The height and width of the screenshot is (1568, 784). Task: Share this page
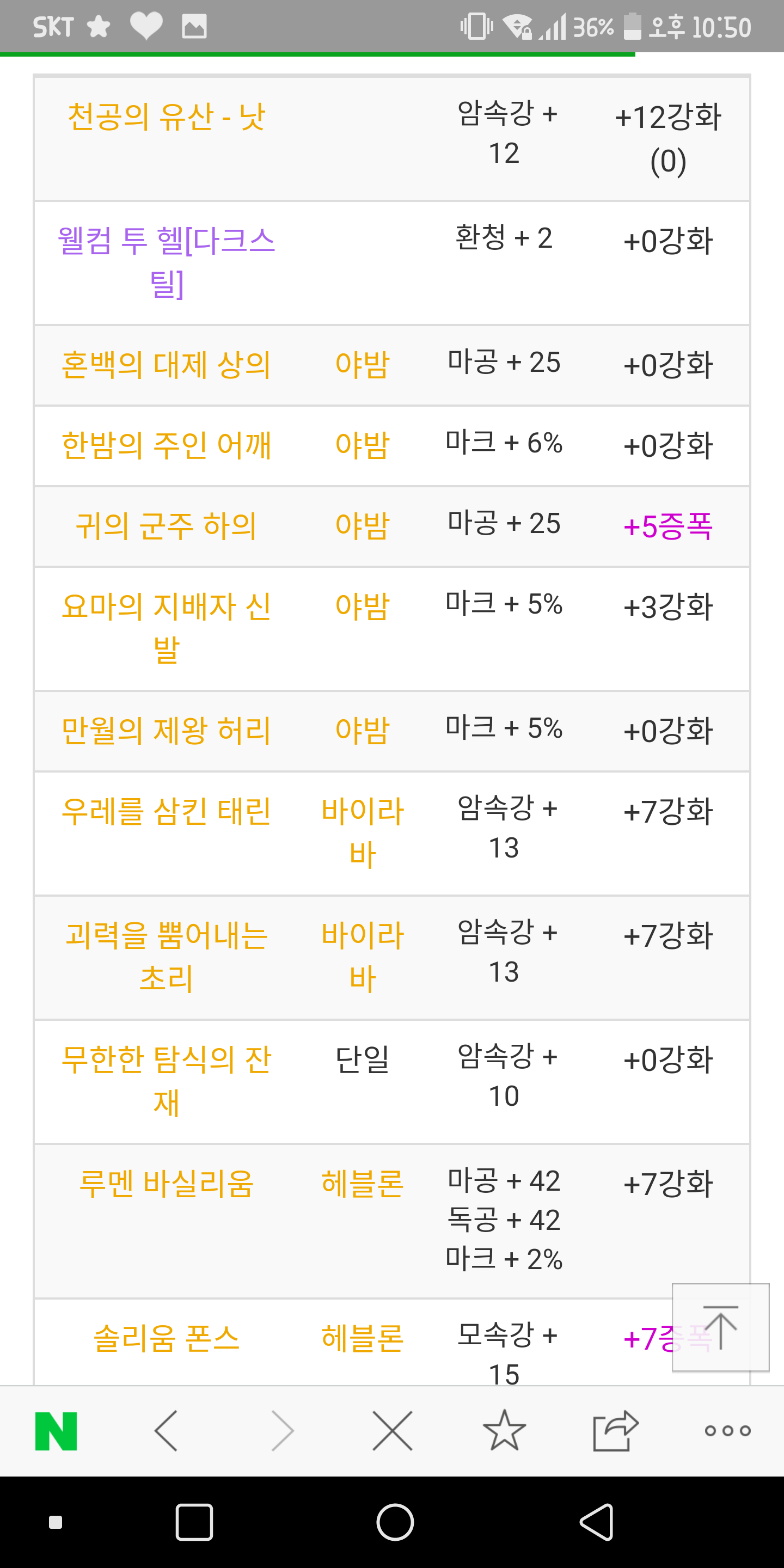(x=615, y=1430)
